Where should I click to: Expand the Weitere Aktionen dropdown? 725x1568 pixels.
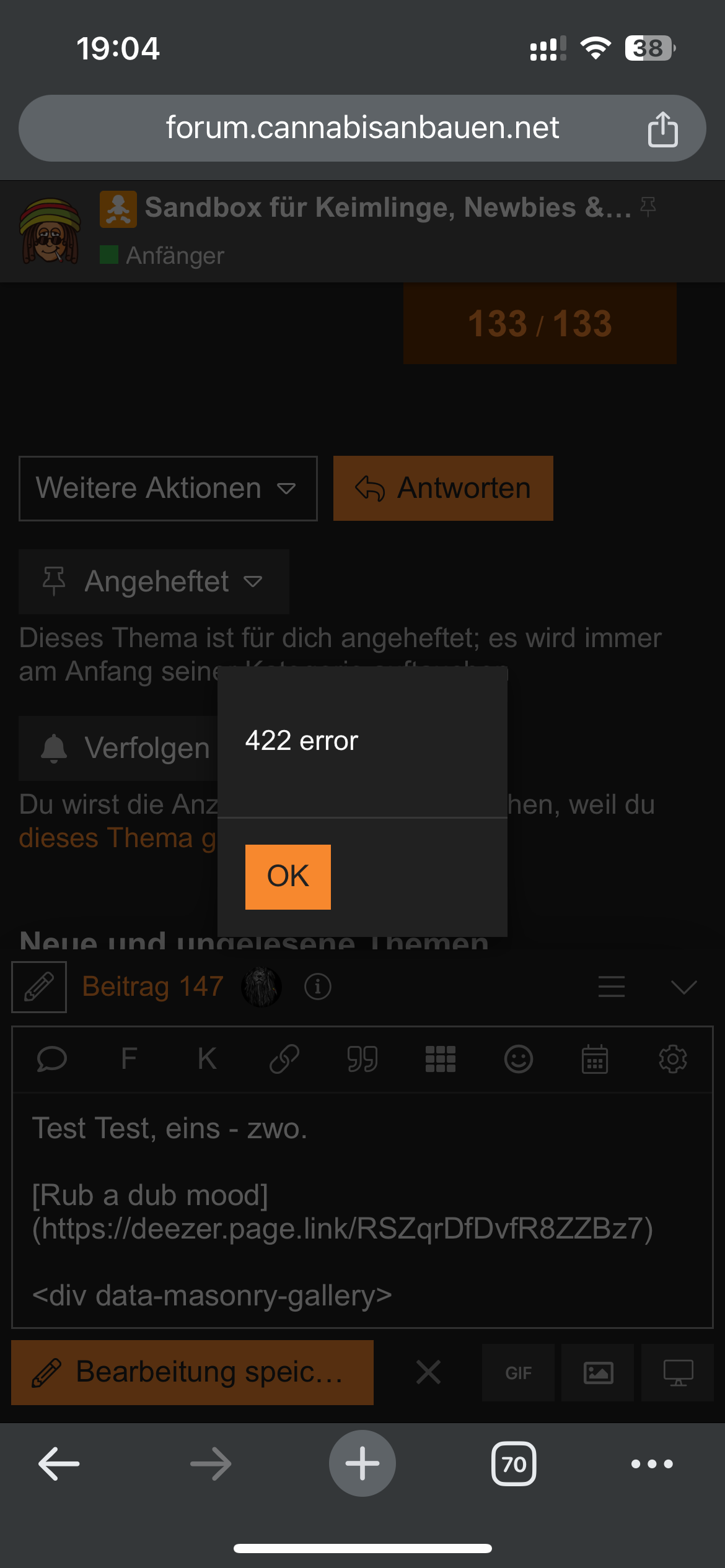[168, 488]
